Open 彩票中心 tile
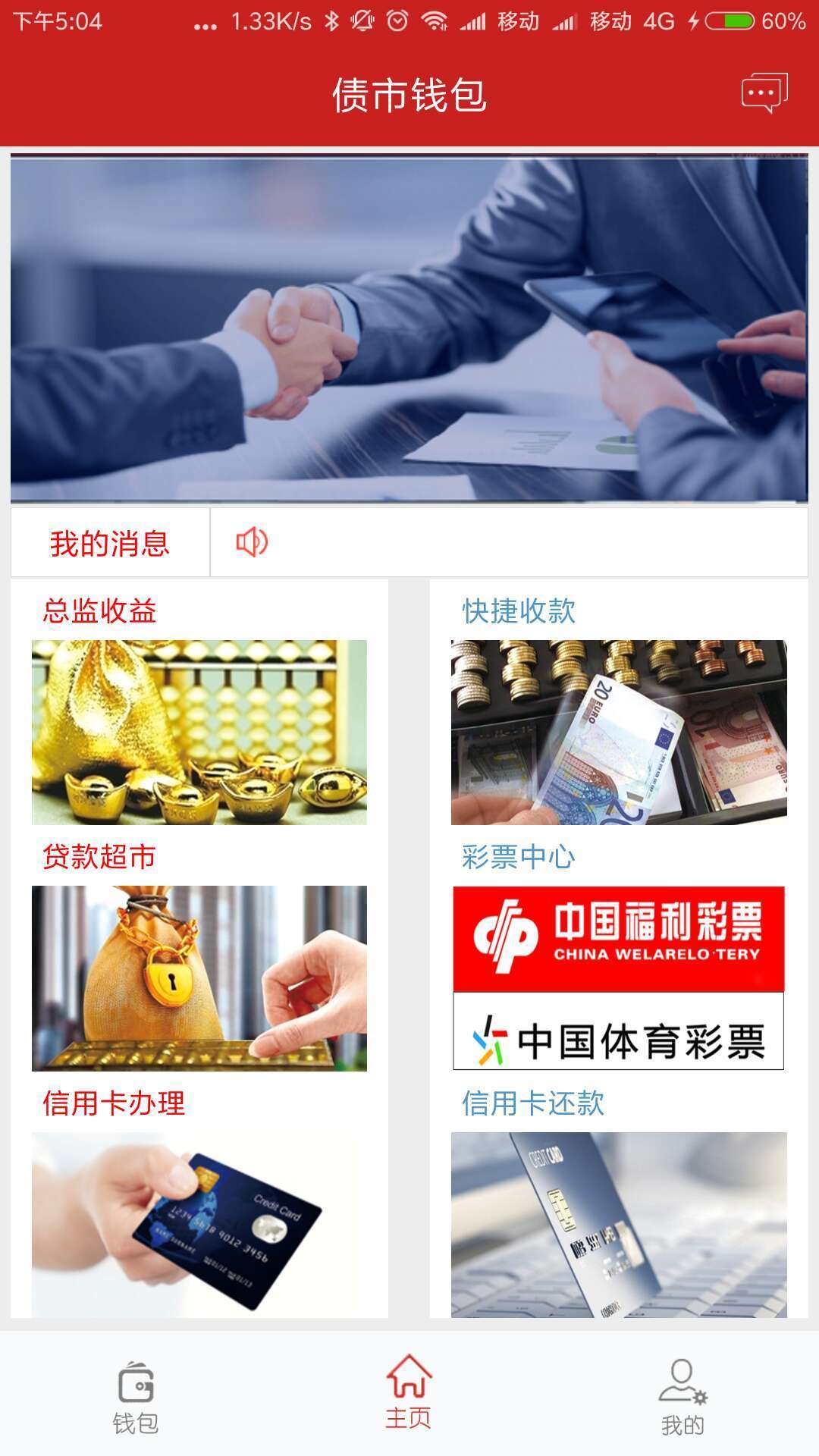This screenshot has height=1456, width=819. coord(619,949)
